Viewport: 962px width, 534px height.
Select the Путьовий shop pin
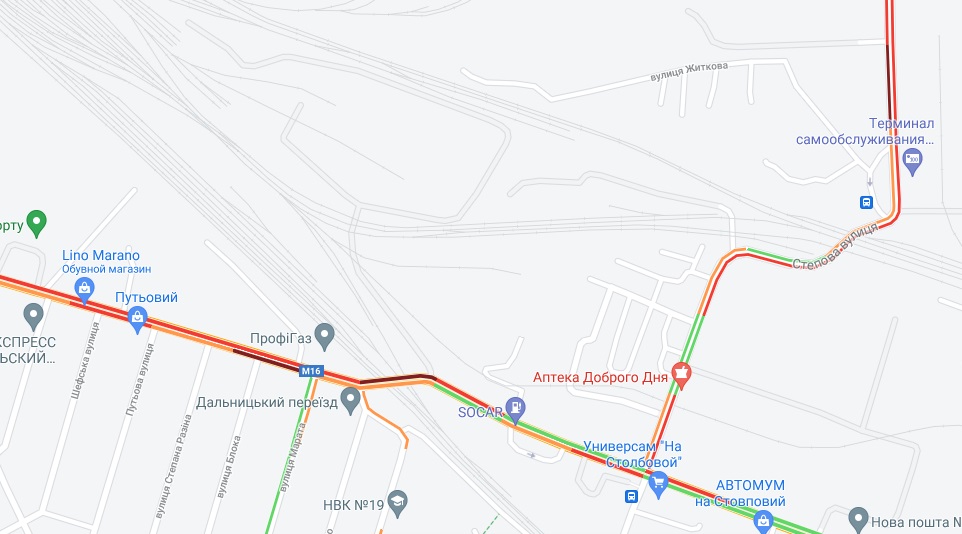[x=138, y=319]
